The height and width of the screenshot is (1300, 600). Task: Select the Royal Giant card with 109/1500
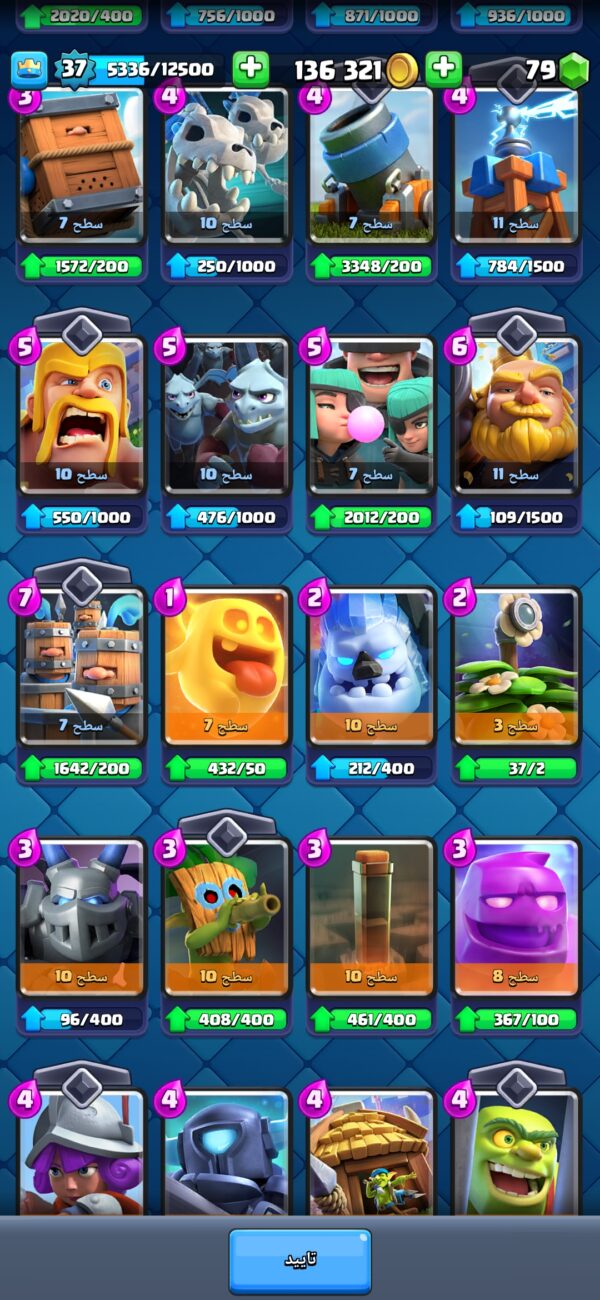517,415
